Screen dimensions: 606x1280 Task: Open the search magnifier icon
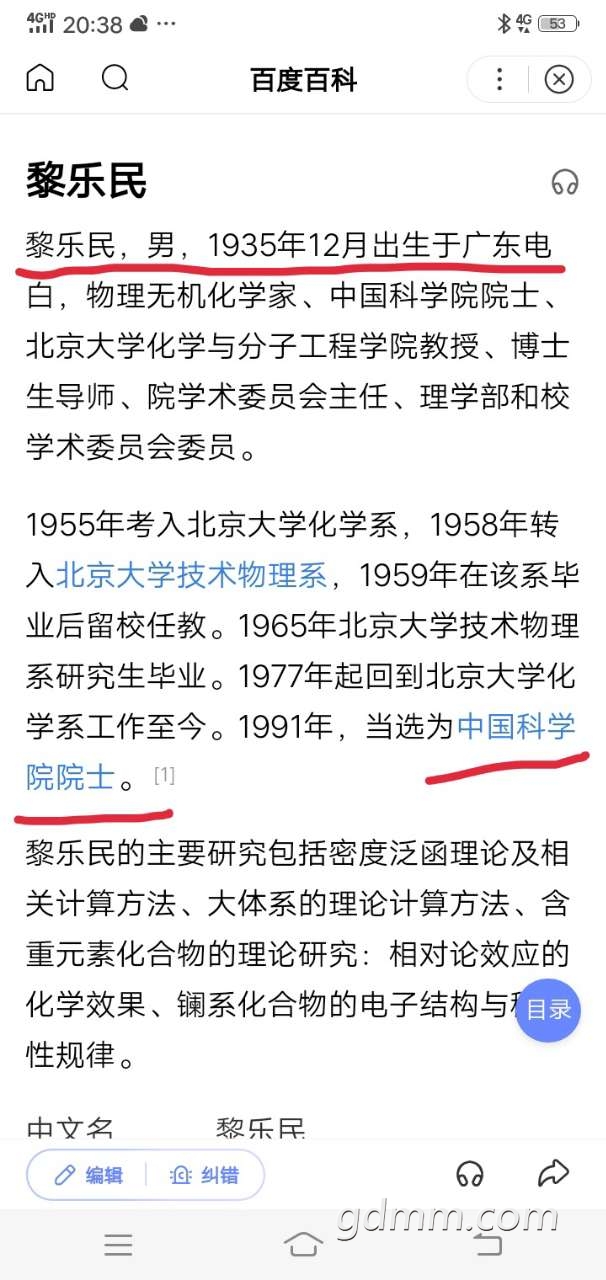click(x=116, y=78)
